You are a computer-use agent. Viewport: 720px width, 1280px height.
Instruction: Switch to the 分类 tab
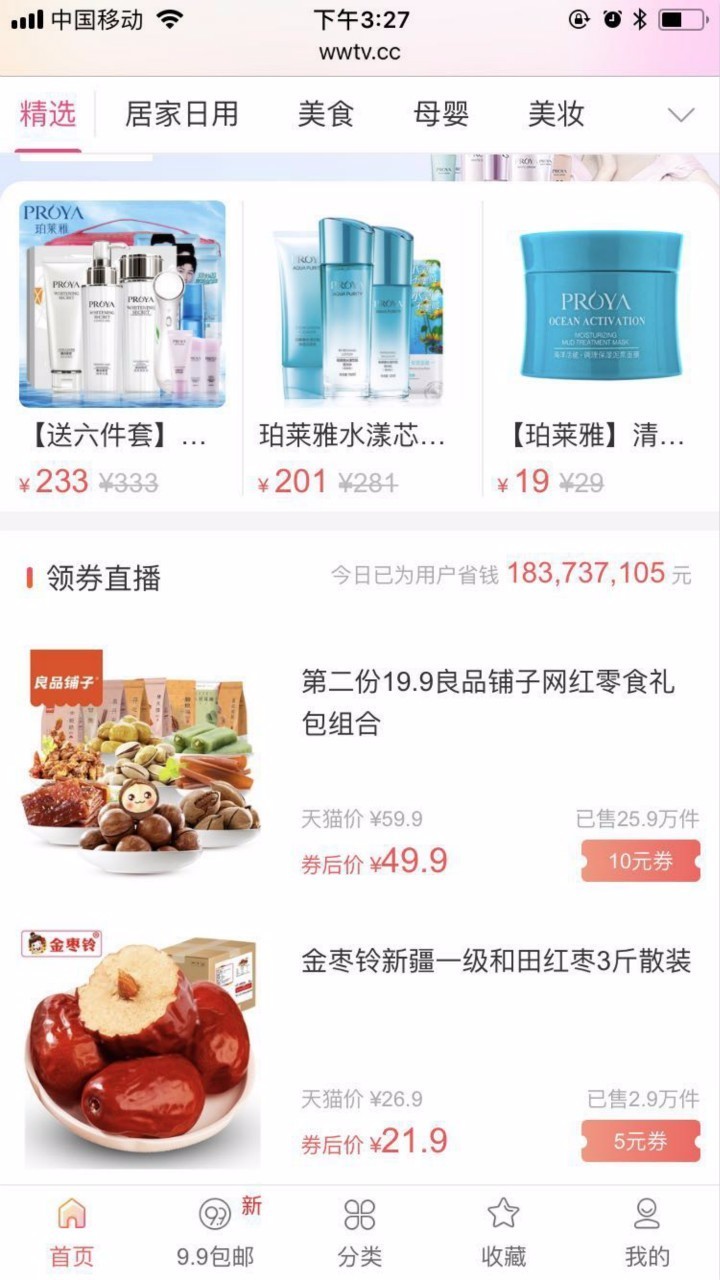click(x=359, y=1232)
